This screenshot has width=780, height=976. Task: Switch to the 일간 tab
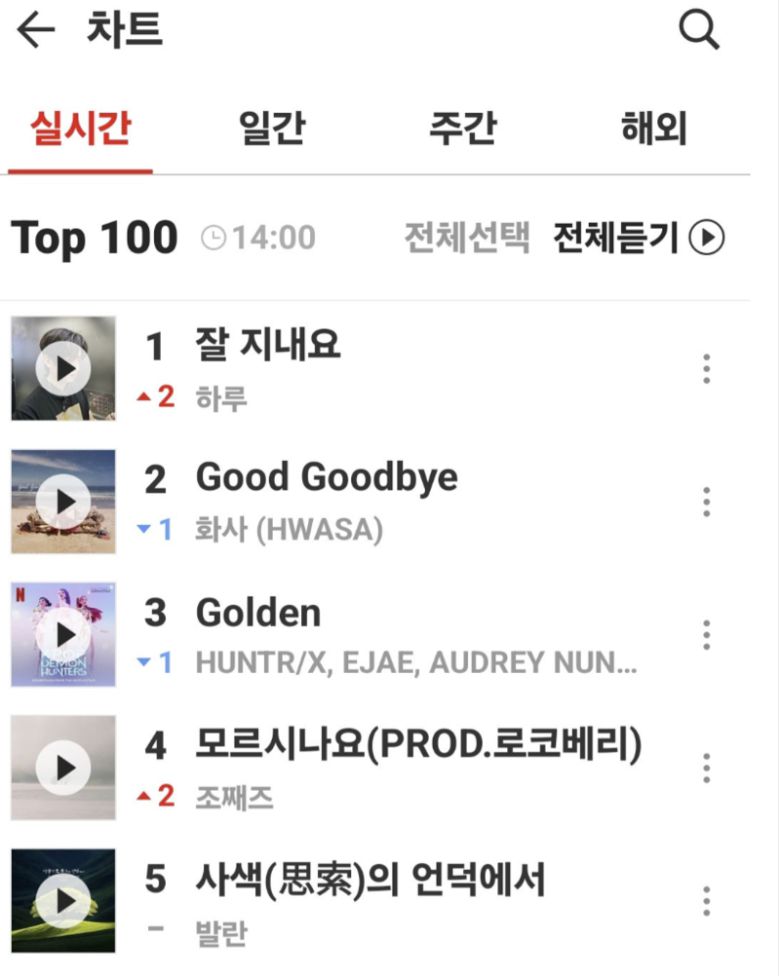coord(272,129)
